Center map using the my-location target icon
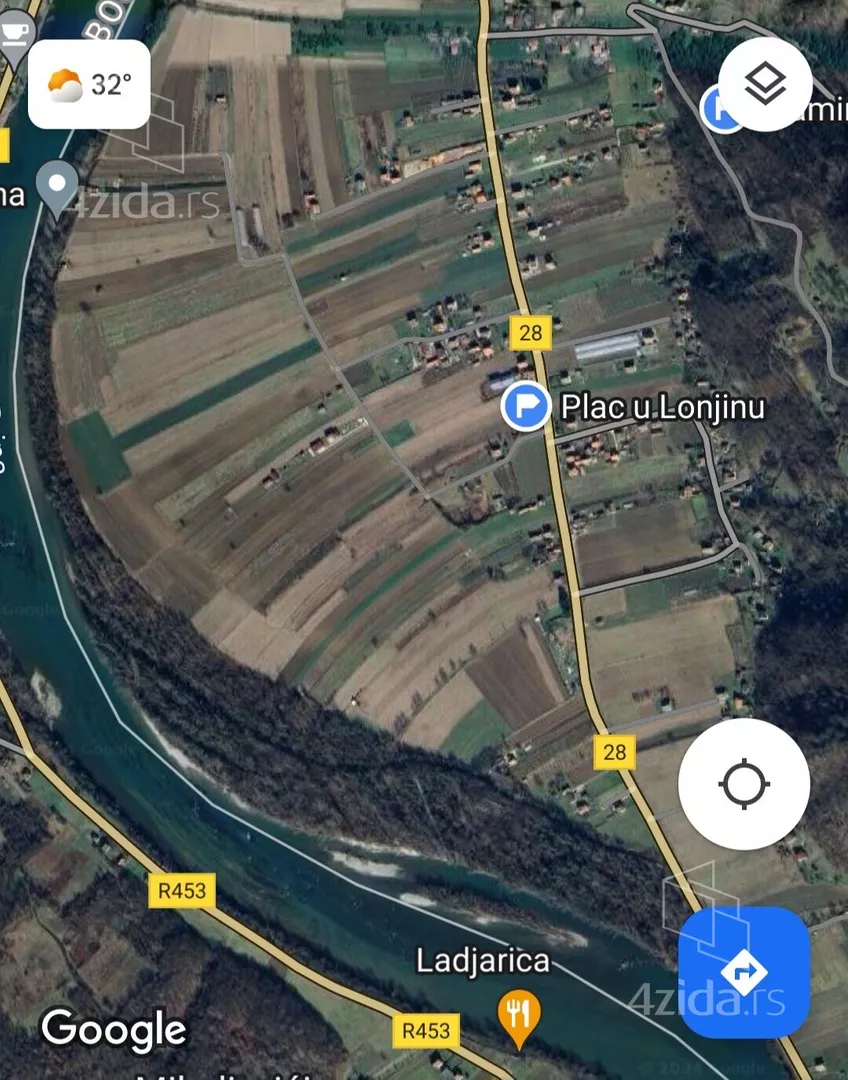The image size is (848, 1080). coord(743,786)
